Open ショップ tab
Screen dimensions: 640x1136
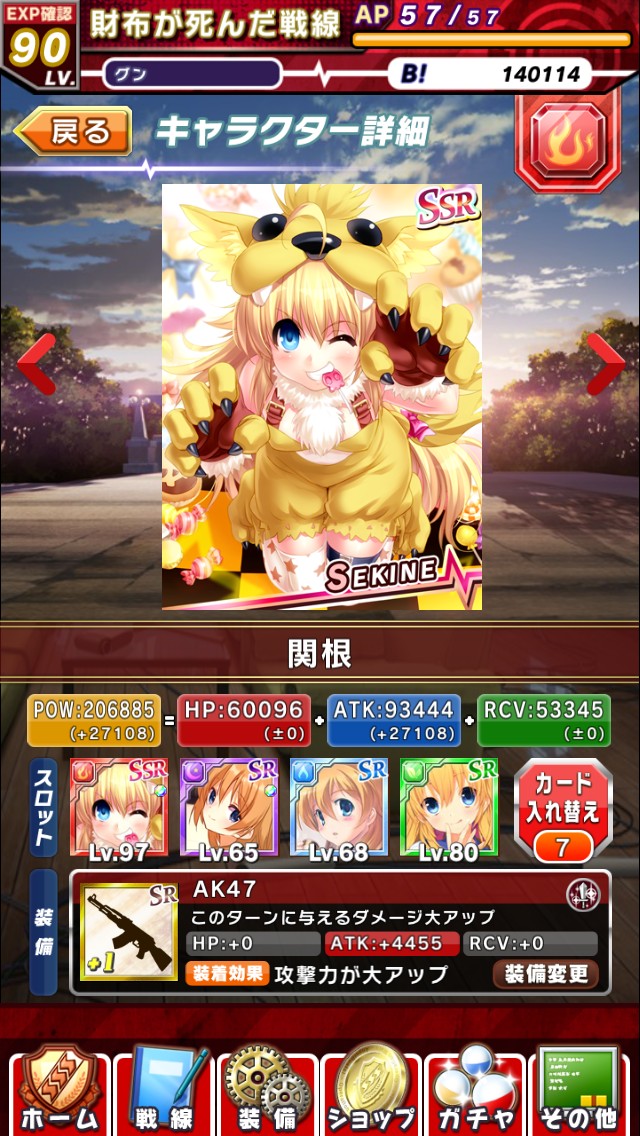[371, 1091]
